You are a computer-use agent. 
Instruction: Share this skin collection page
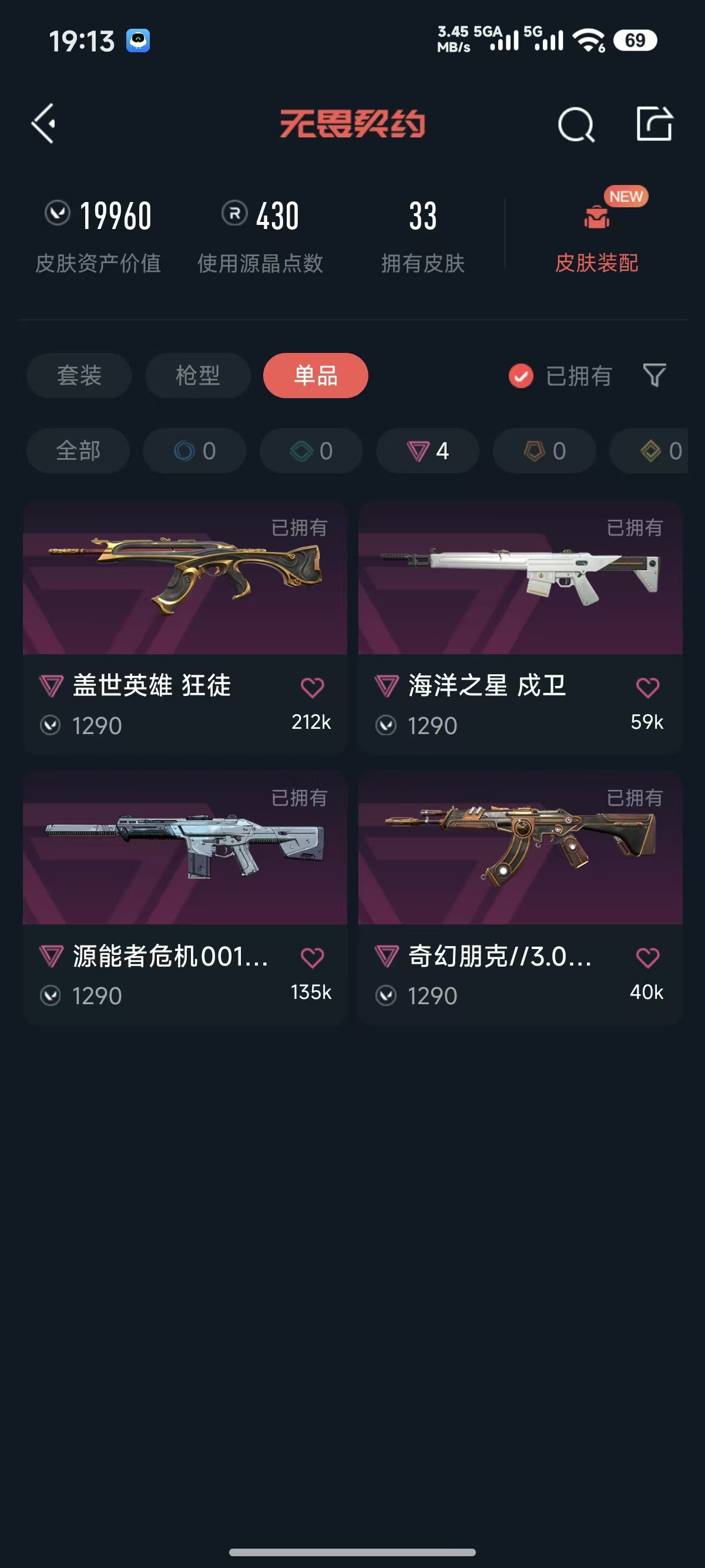click(654, 124)
